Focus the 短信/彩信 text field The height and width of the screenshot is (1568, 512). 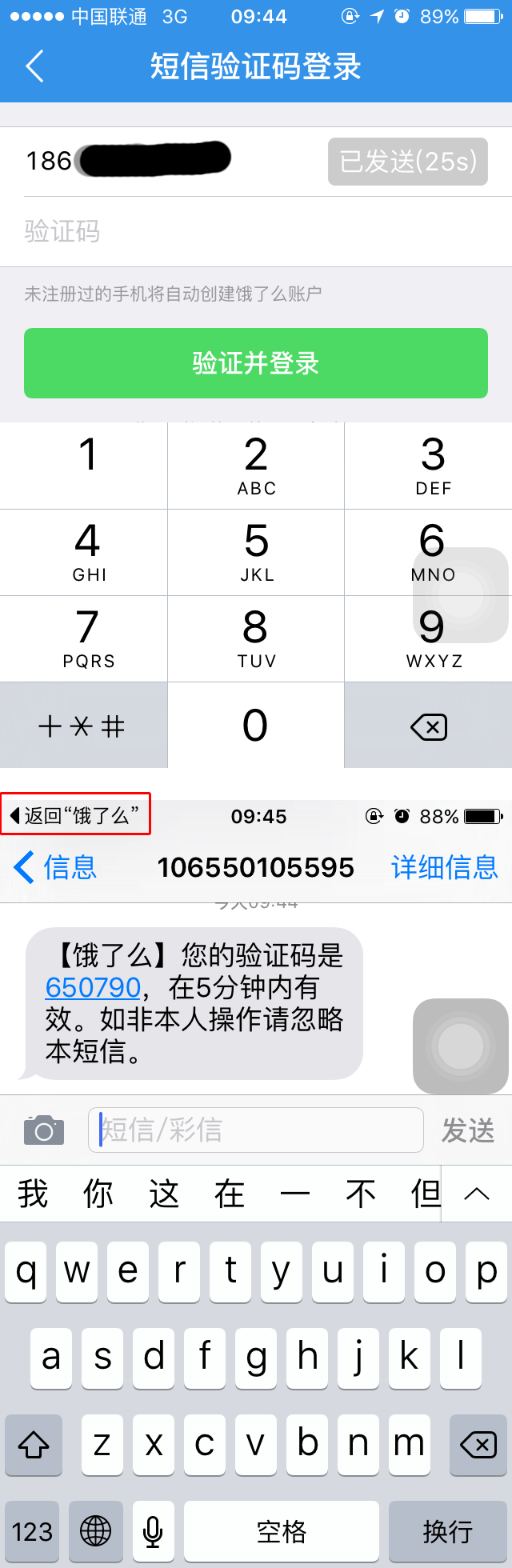tap(256, 1130)
